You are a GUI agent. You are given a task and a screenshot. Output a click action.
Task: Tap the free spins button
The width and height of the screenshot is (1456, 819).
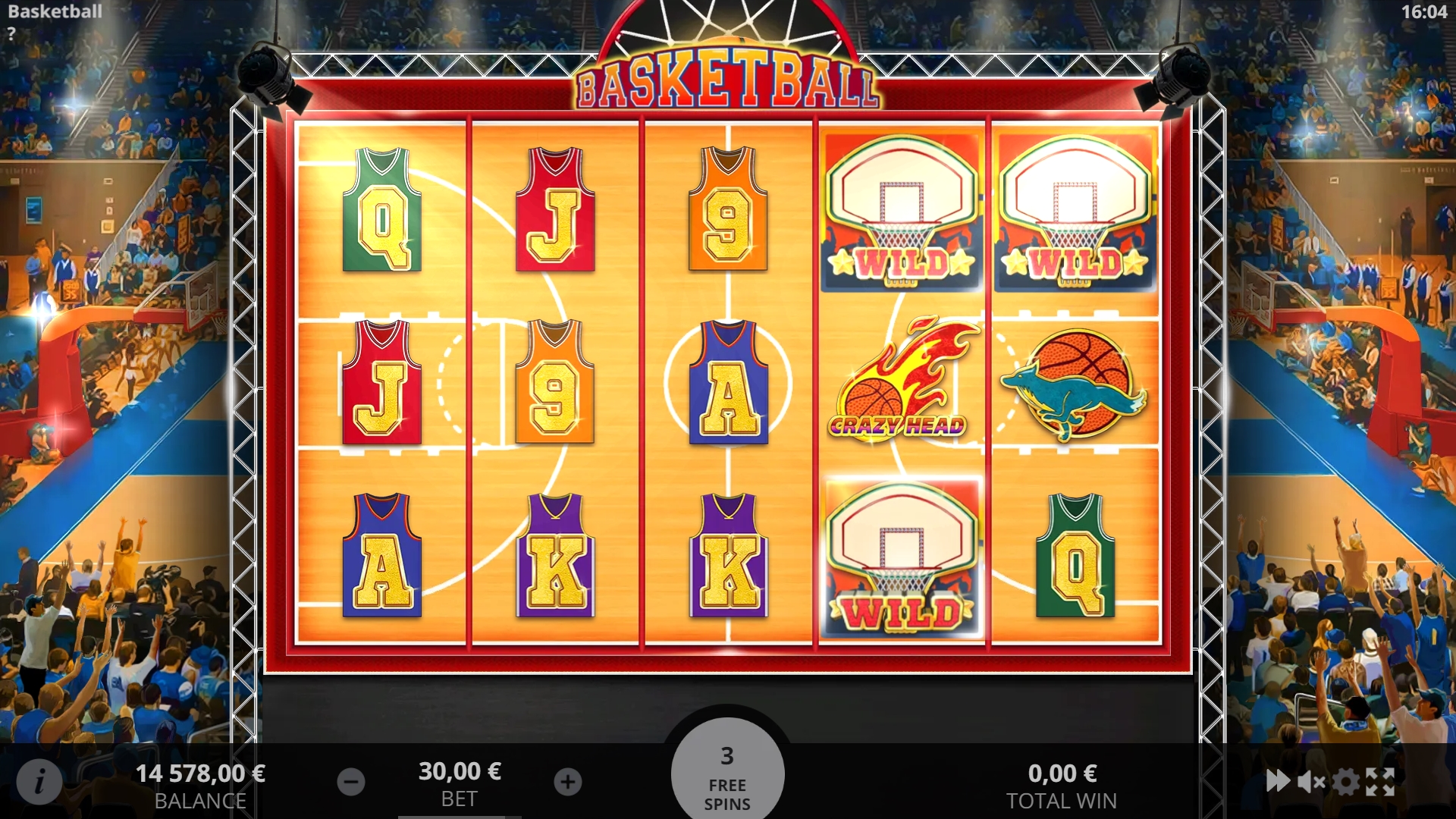point(727,777)
